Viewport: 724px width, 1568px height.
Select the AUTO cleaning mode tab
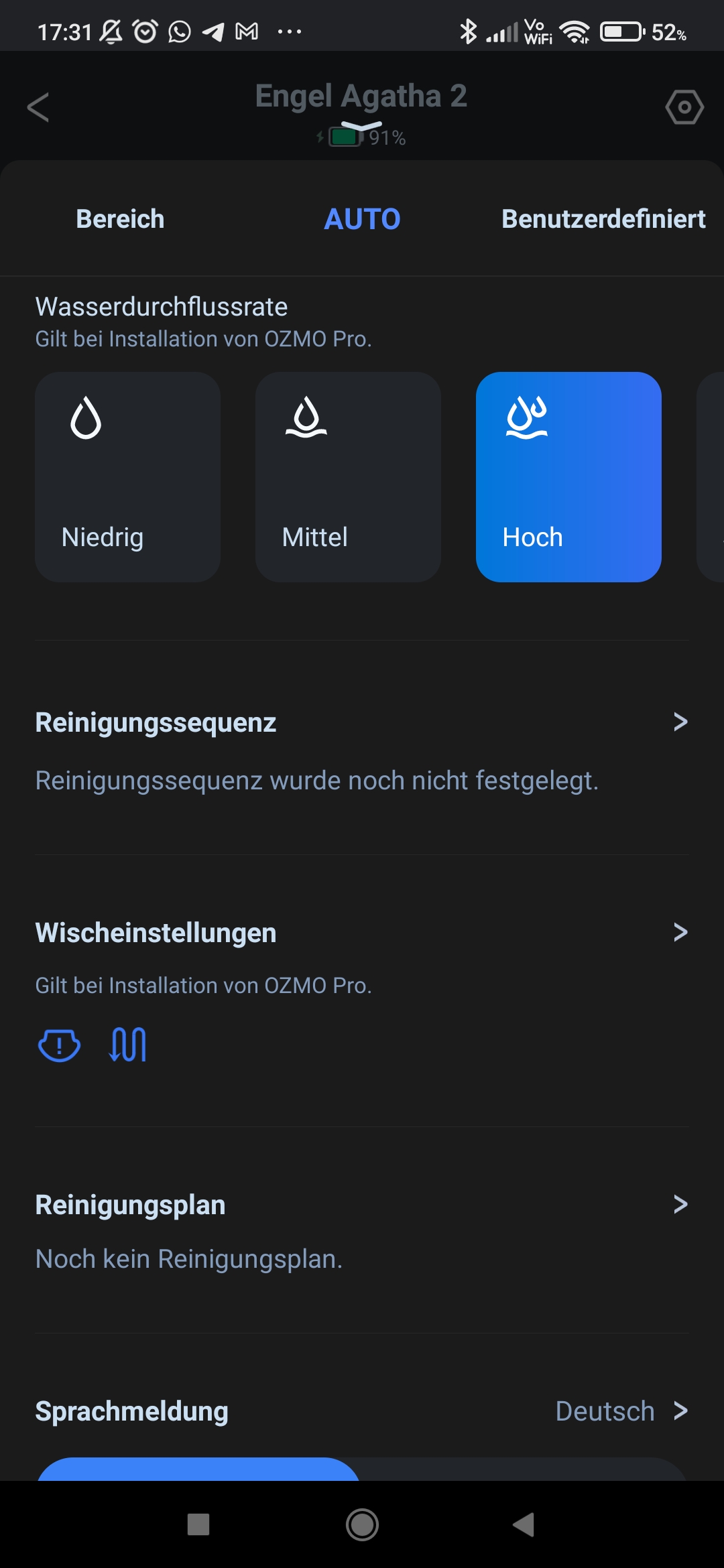(362, 219)
